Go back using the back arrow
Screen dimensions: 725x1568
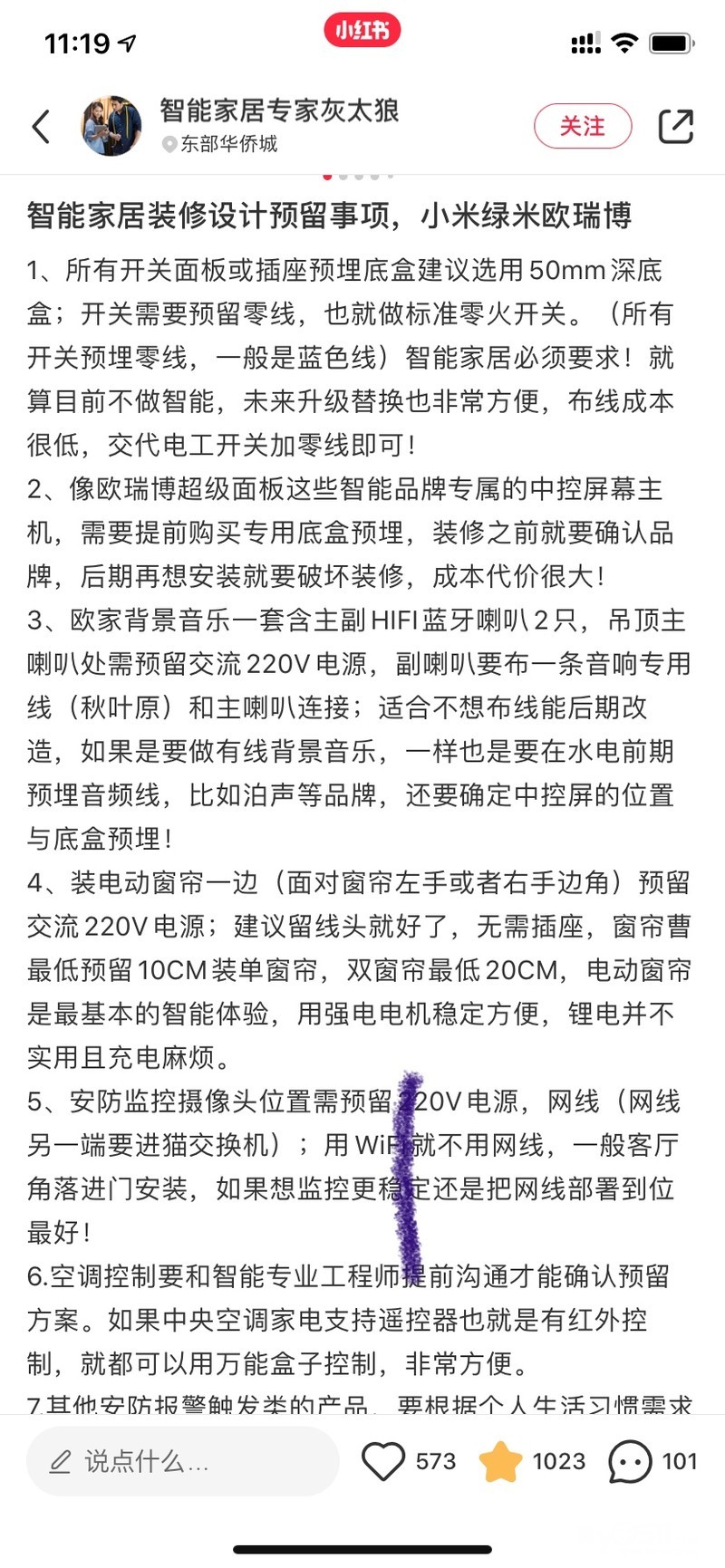pos(41,126)
